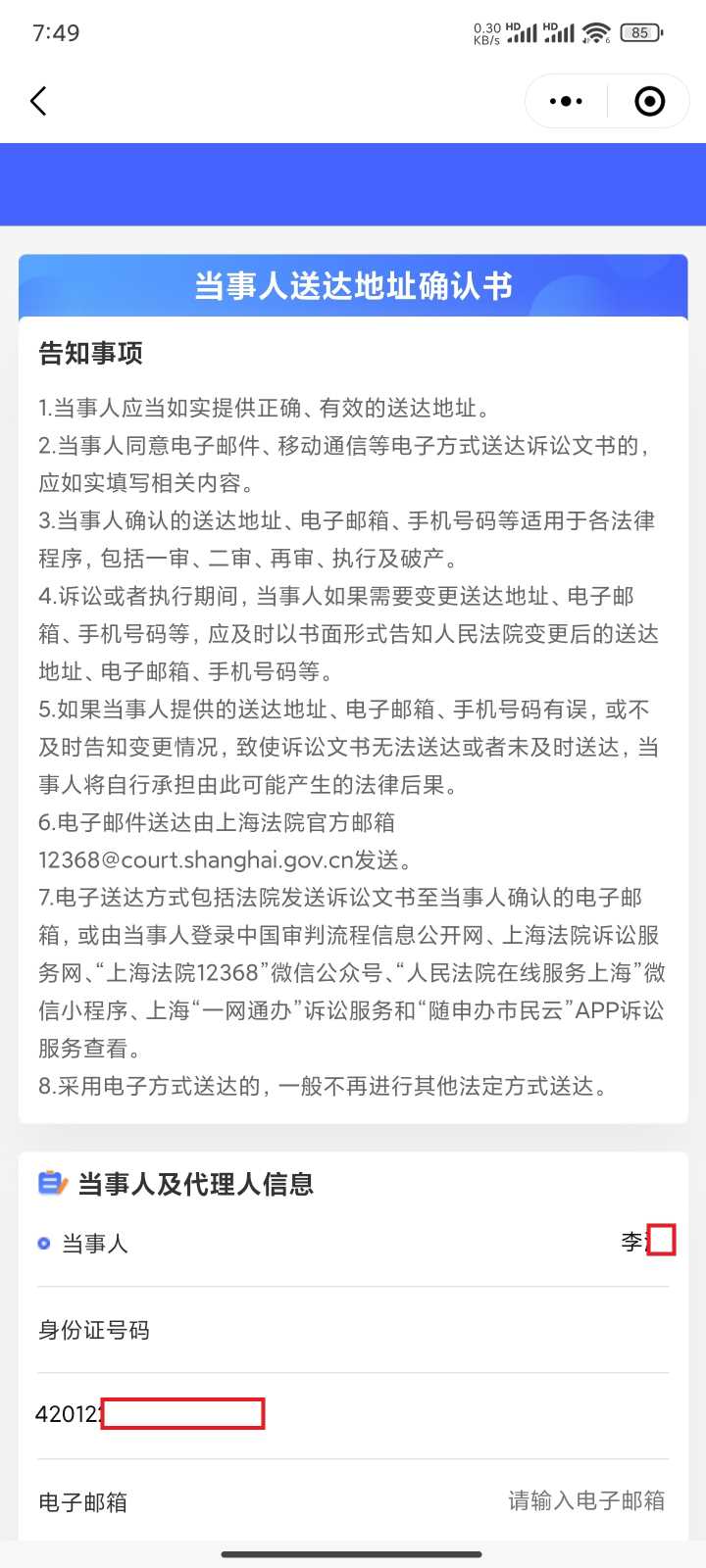Image resolution: width=706 pixels, height=1568 pixels.
Task: Close the mini program via circle icon
Action: (649, 101)
